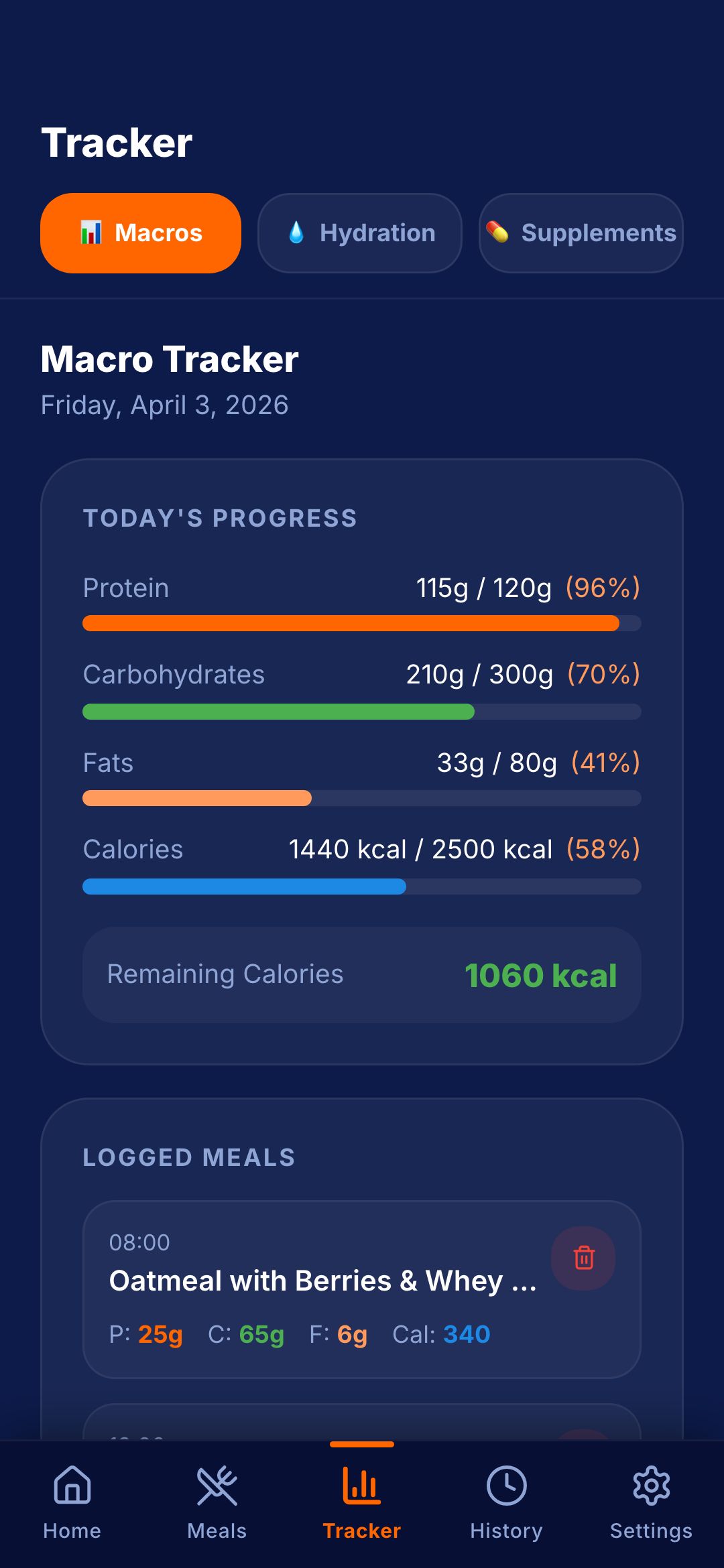Click the clock icon for History
The height and width of the screenshot is (1568, 724).
[x=506, y=1484]
